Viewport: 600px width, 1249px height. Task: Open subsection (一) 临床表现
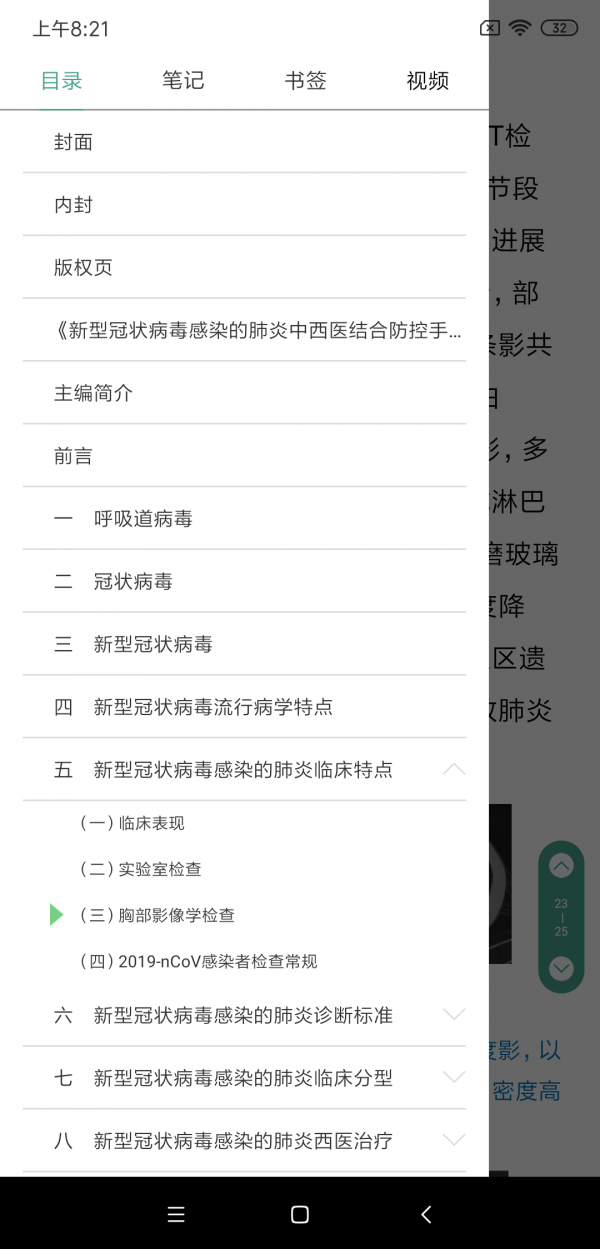pyautogui.click(x=132, y=823)
